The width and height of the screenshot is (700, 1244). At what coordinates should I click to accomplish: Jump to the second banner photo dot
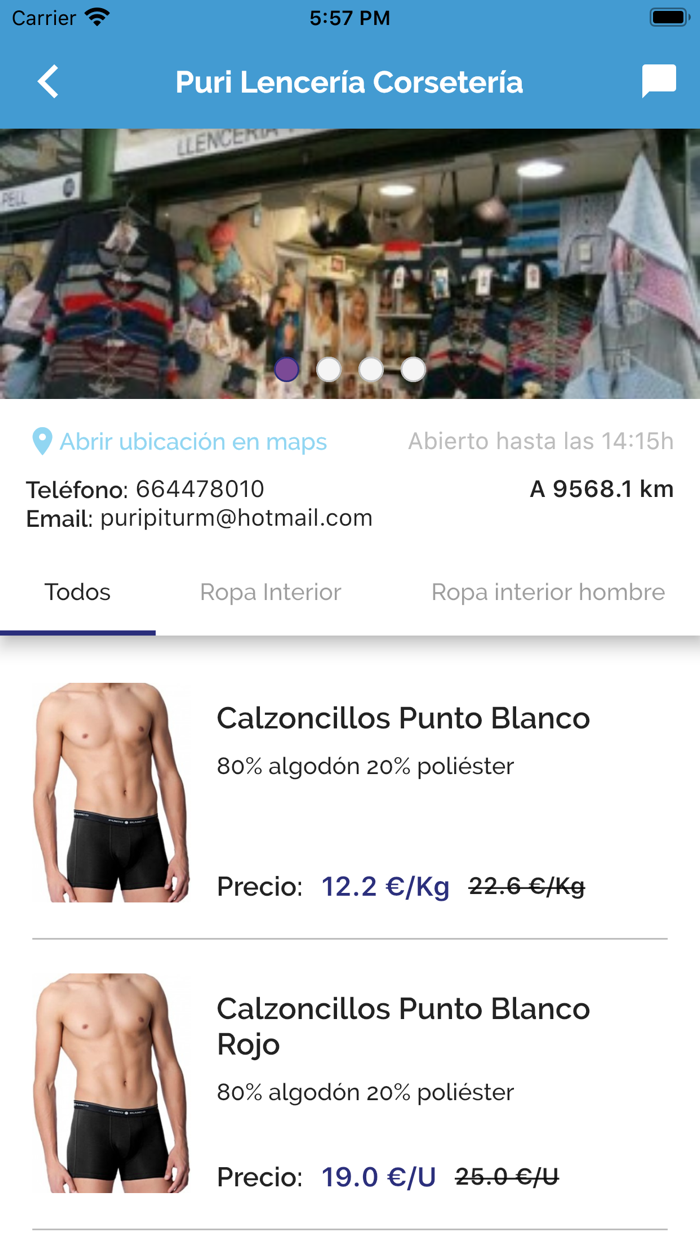click(329, 370)
